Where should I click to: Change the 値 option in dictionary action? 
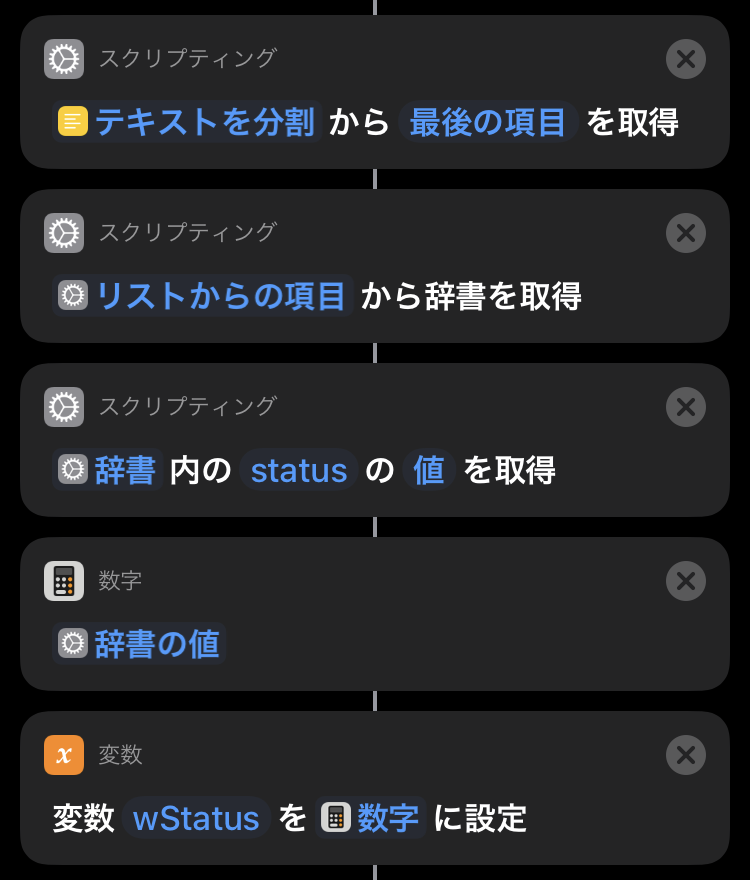coord(429,470)
